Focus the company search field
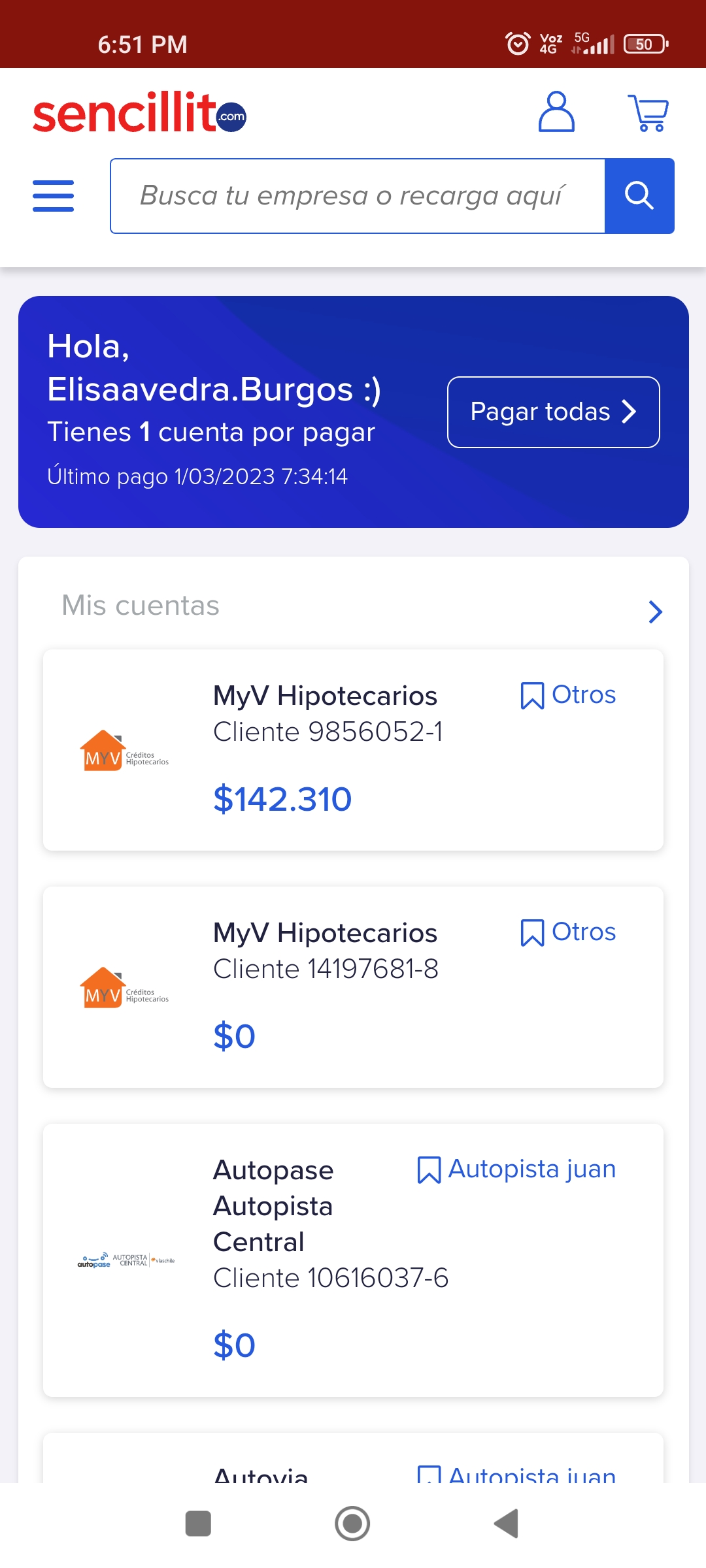The width and height of the screenshot is (706, 1568). coord(358,196)
